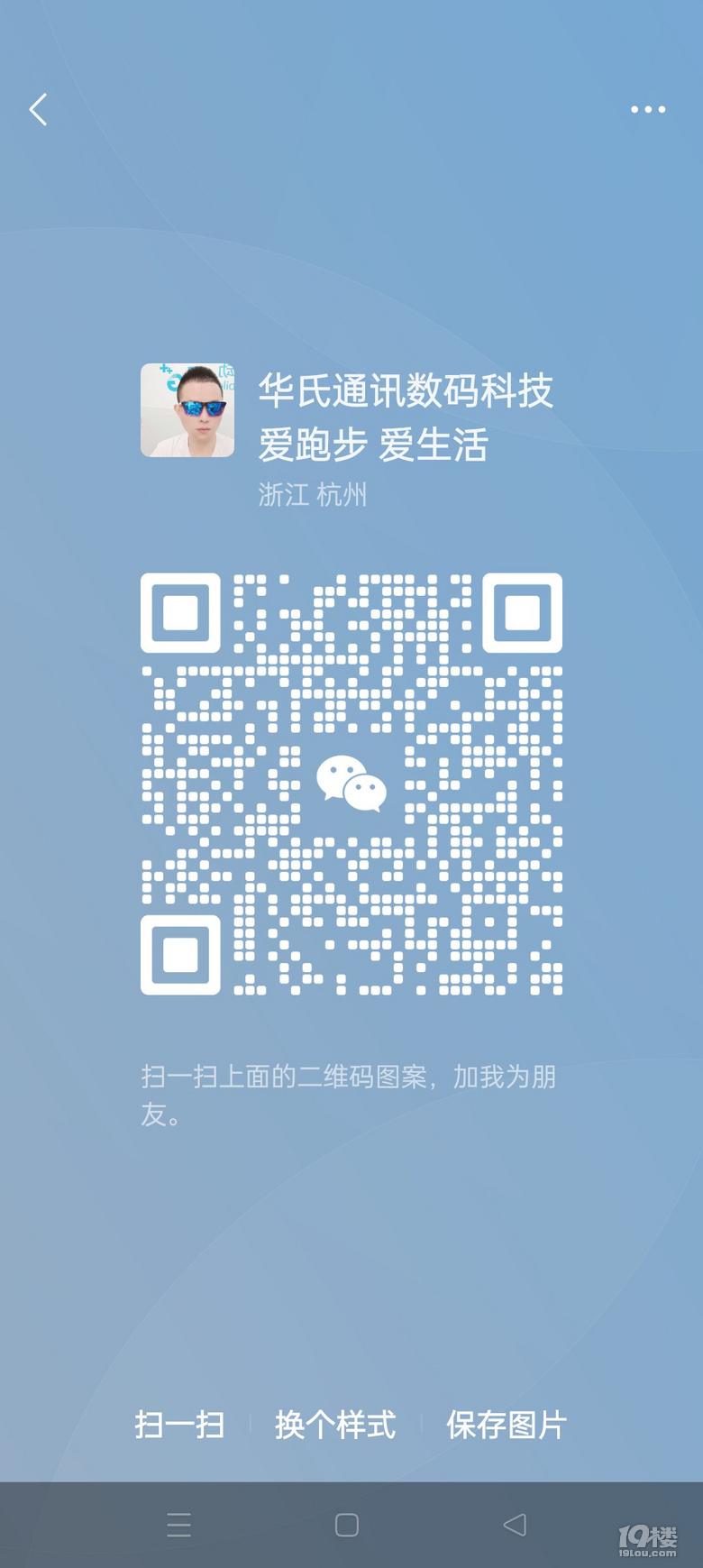Select 换个样式 to change QR style
Screen dimensions: 703x1568
click(x=335, y=1425)
